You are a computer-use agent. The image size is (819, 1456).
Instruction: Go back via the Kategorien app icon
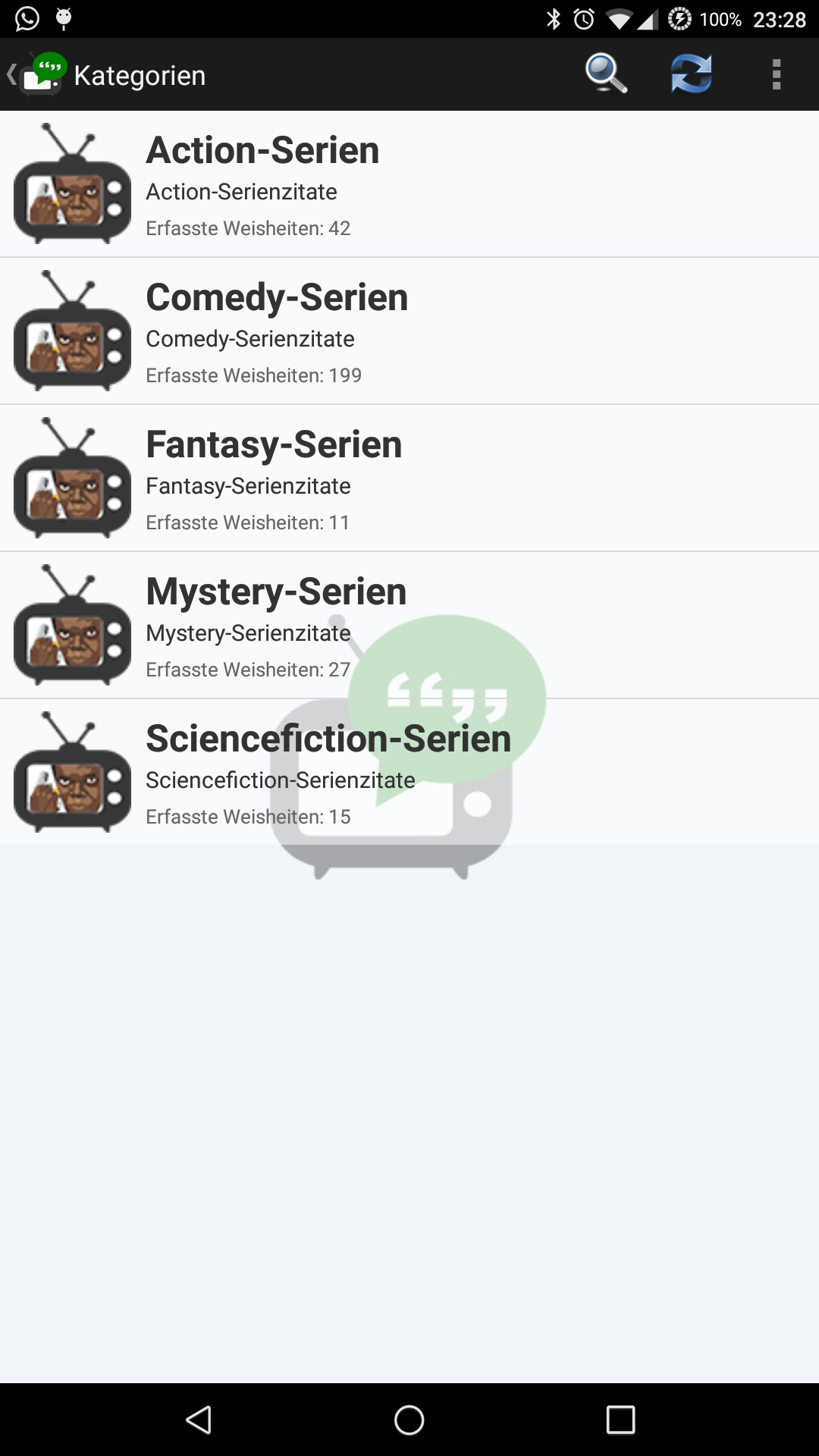click(39, 74)
